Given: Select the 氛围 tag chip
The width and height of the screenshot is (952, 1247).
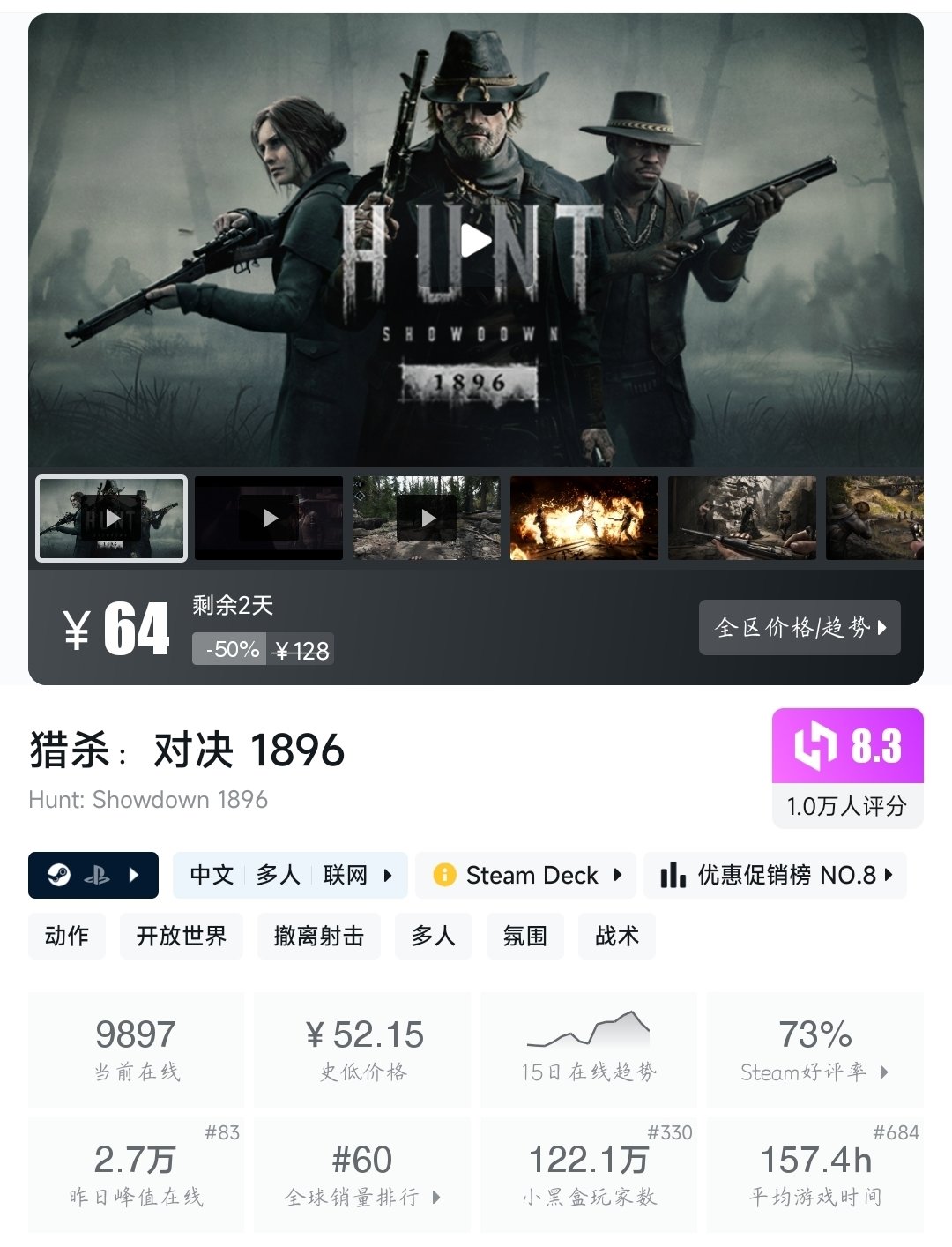Looking at the screenshot, I should [525, 936].
